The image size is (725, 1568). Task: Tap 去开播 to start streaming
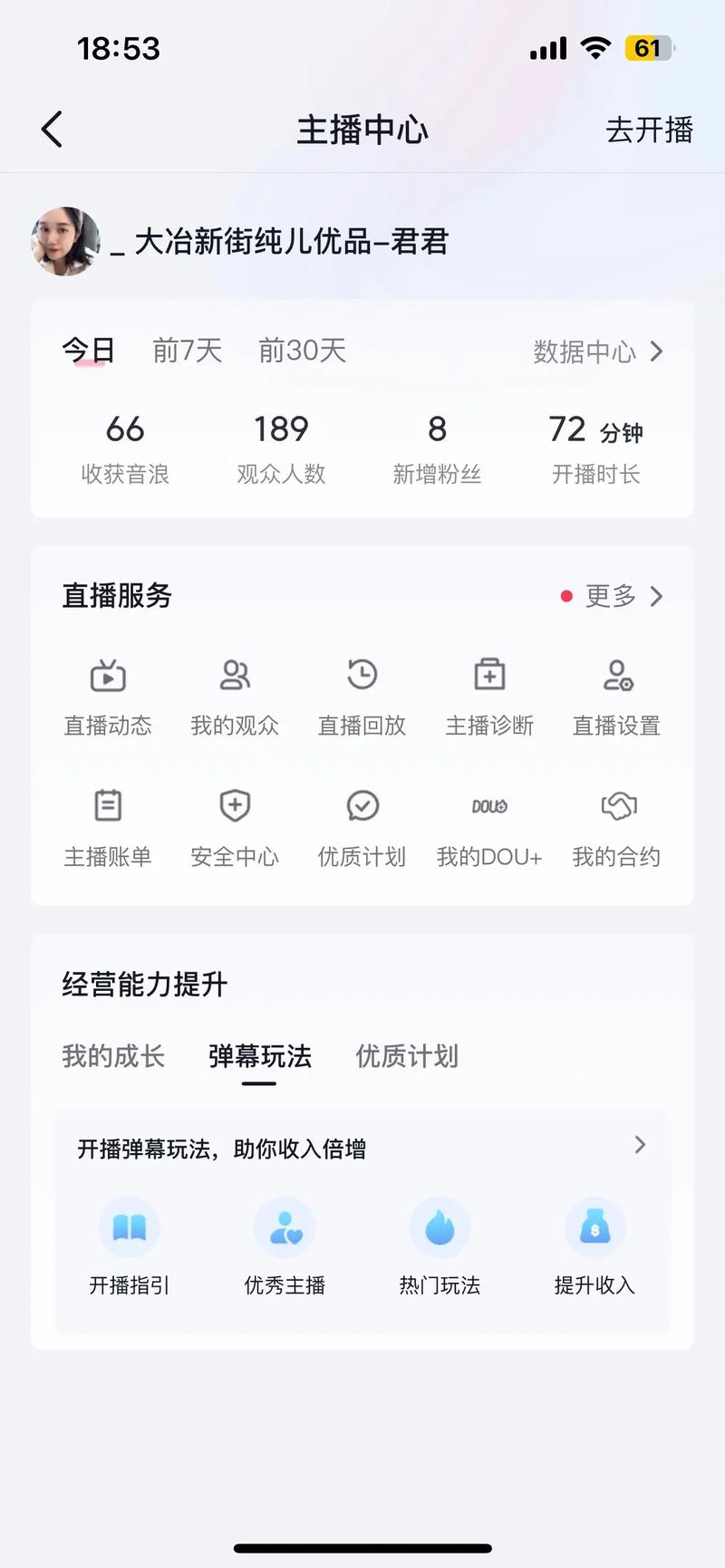point(649,132)
